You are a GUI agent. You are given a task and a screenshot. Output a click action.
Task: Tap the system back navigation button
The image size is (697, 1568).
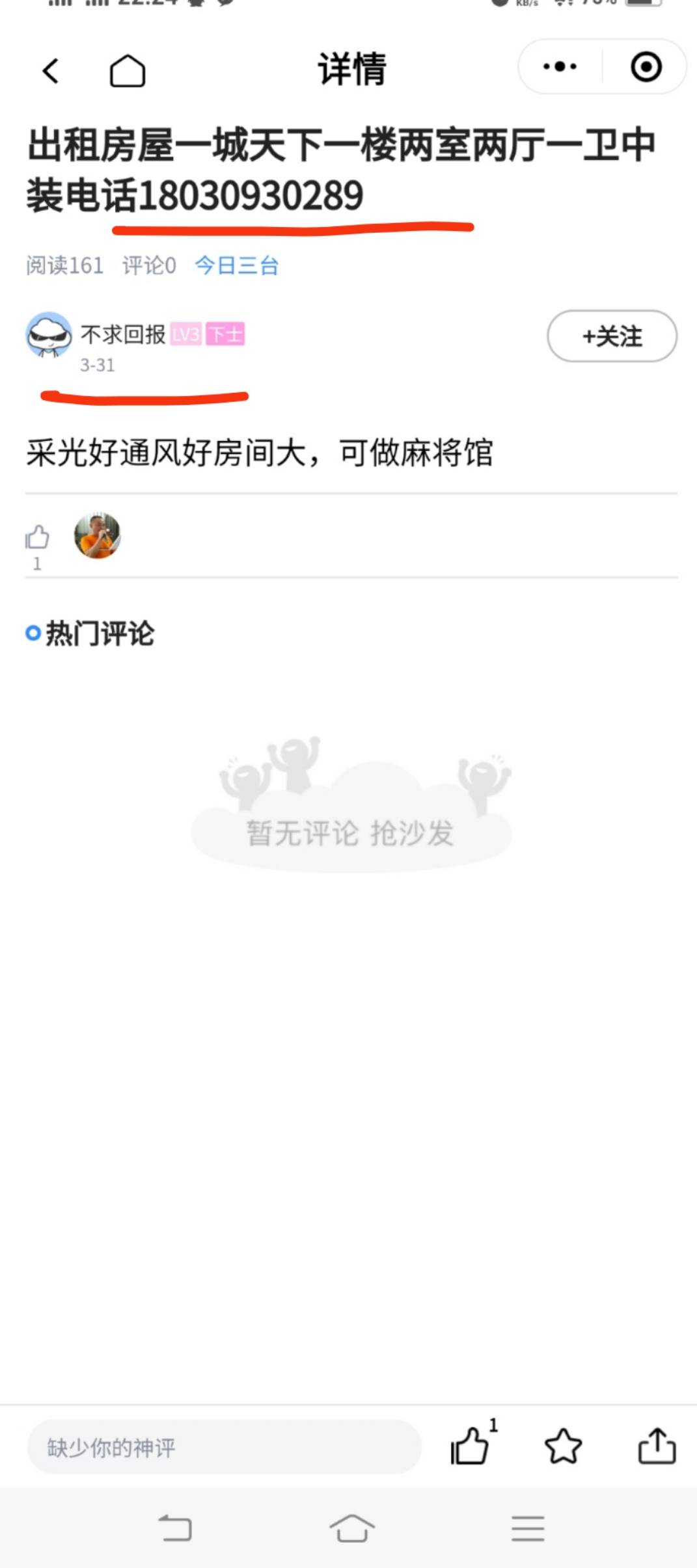click(176, 1528)
